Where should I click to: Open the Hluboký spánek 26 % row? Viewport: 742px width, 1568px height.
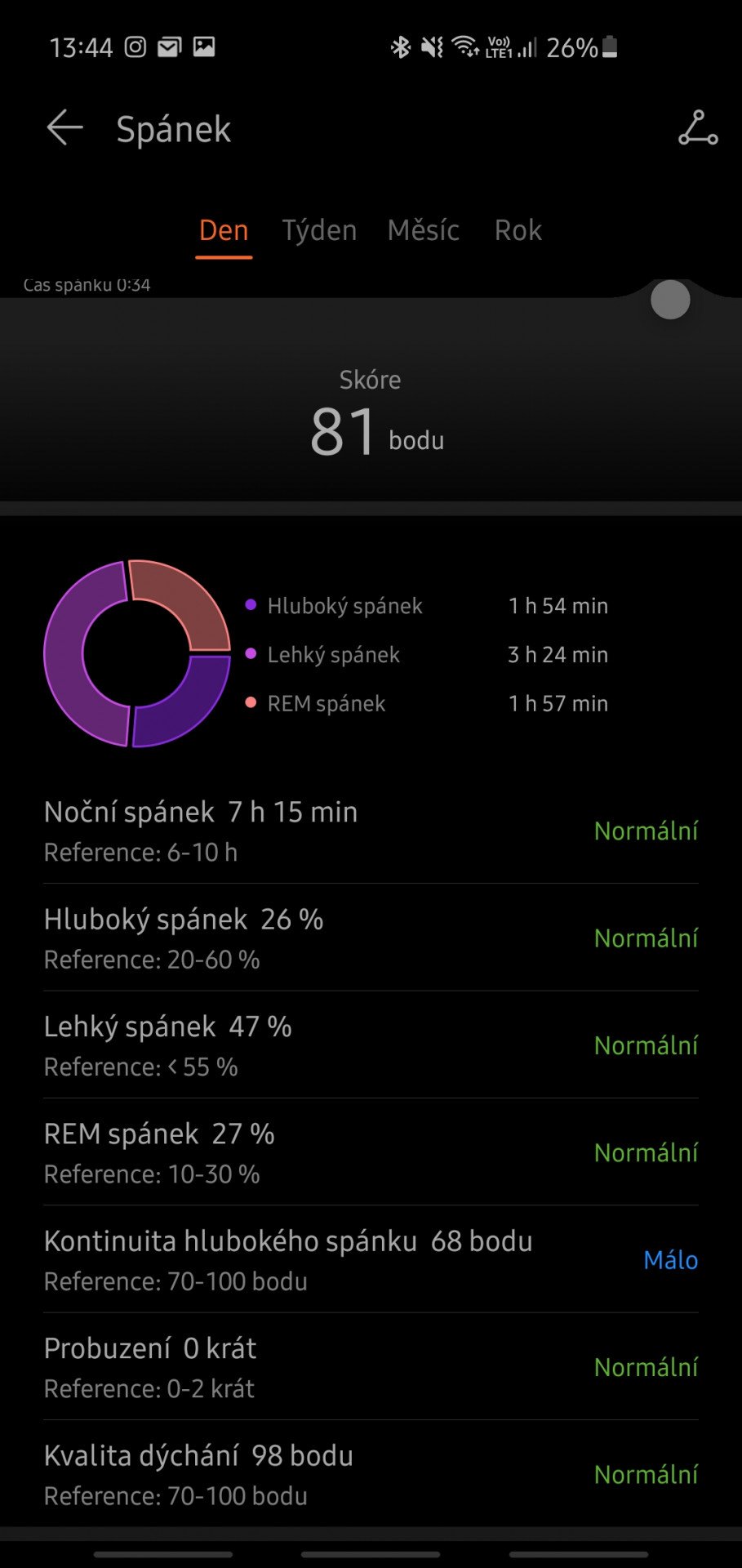pyautogui.click(x=371, y=938)
